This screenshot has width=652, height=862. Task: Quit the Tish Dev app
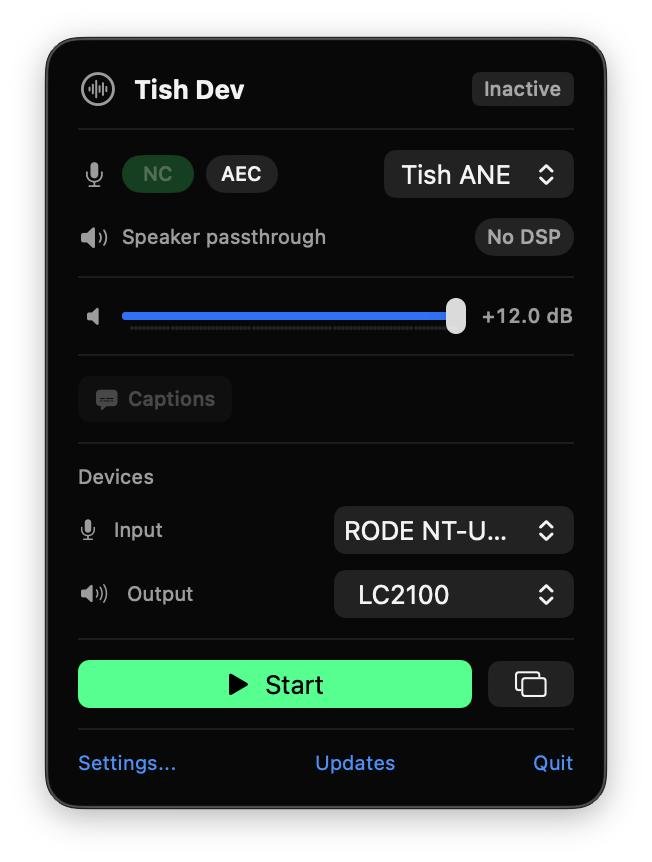tap(552, 763)
